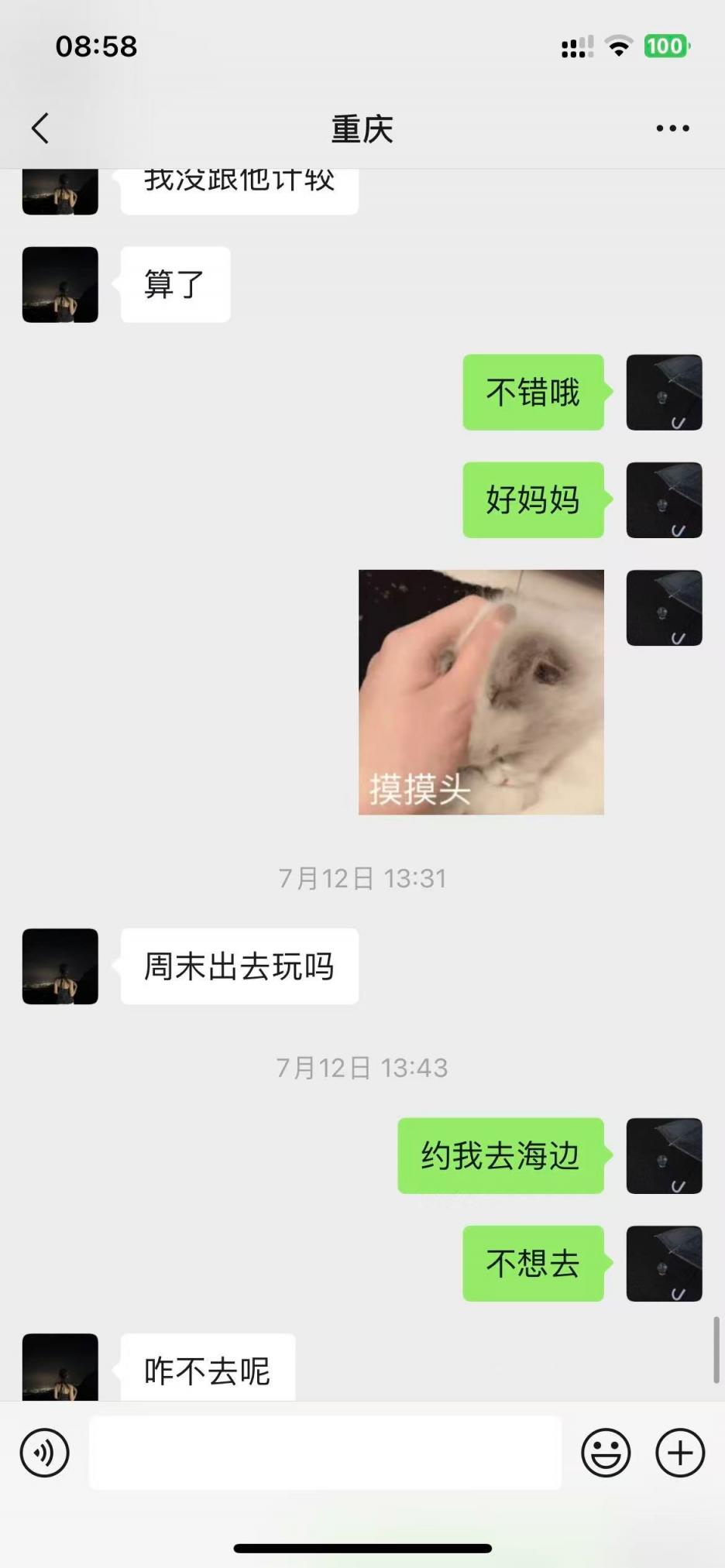Open chat info via three-dot menu

(672, 129)
